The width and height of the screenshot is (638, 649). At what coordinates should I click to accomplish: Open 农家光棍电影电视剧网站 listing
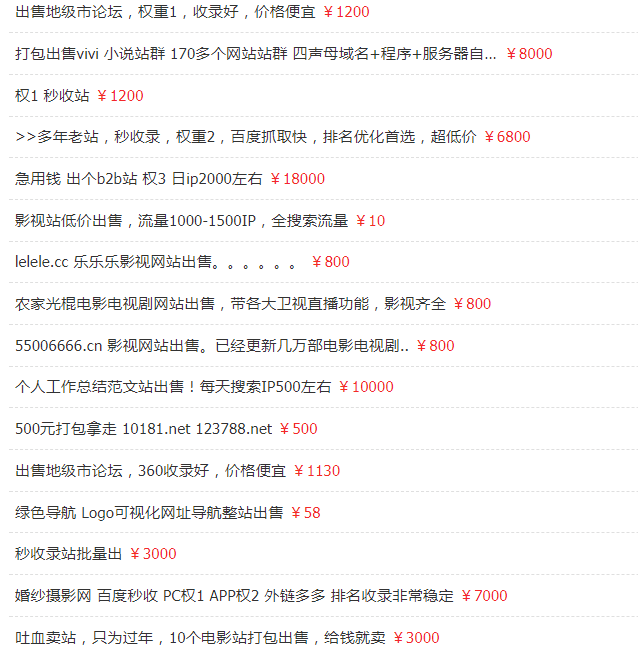[230, 304]
